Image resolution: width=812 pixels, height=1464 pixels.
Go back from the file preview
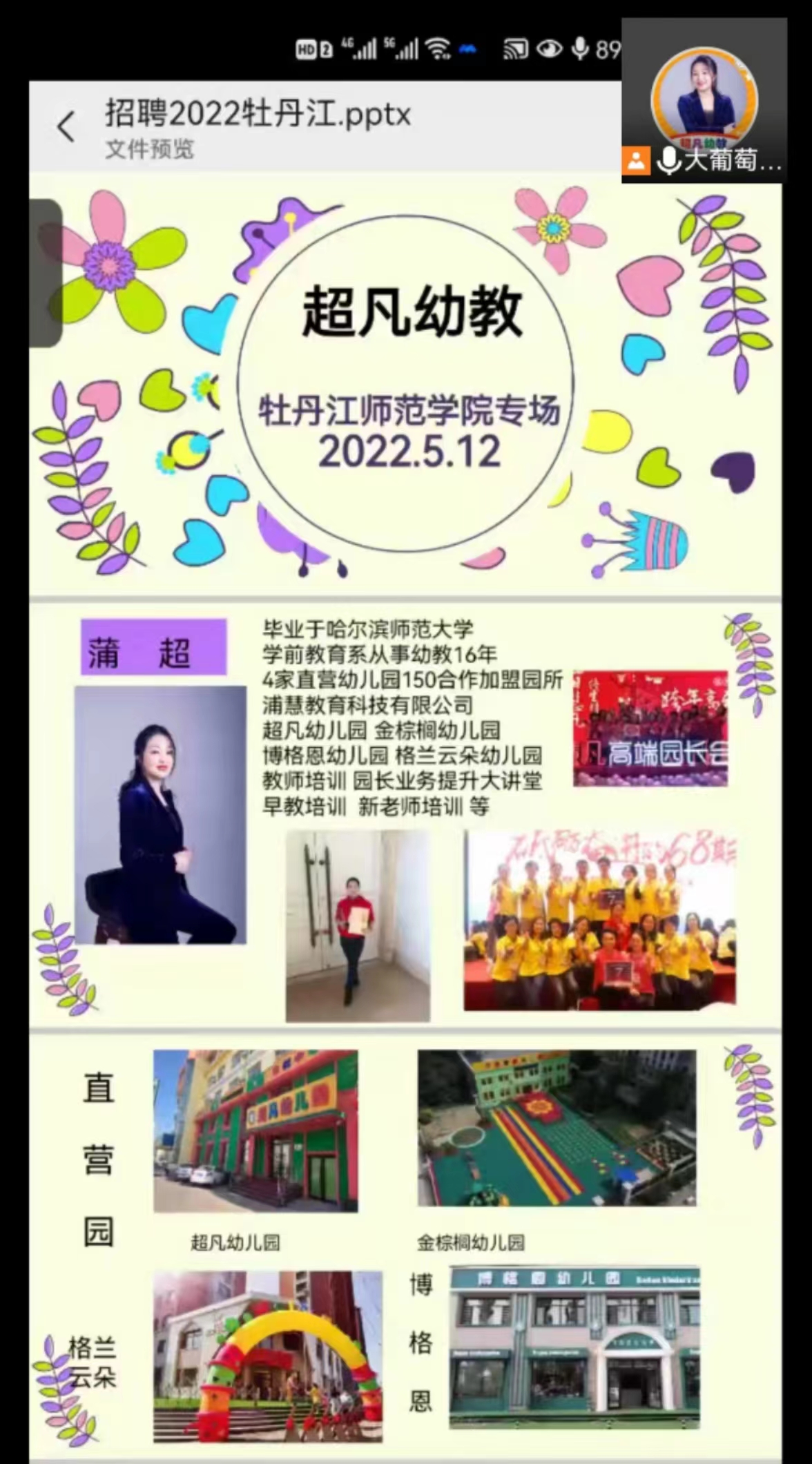coord(66,127)
